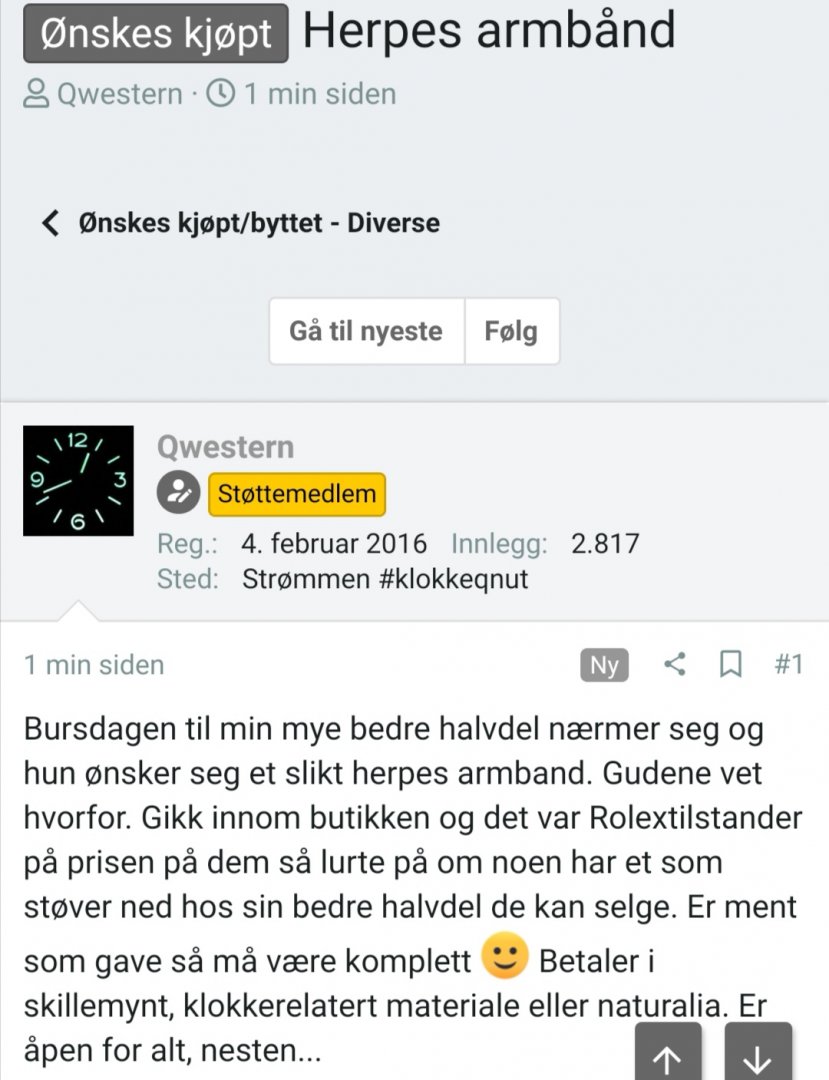Select the Ønskes kjøpt prefix label
The height and width of the screenshot is (1080, 829).
(x=156, y=33)
